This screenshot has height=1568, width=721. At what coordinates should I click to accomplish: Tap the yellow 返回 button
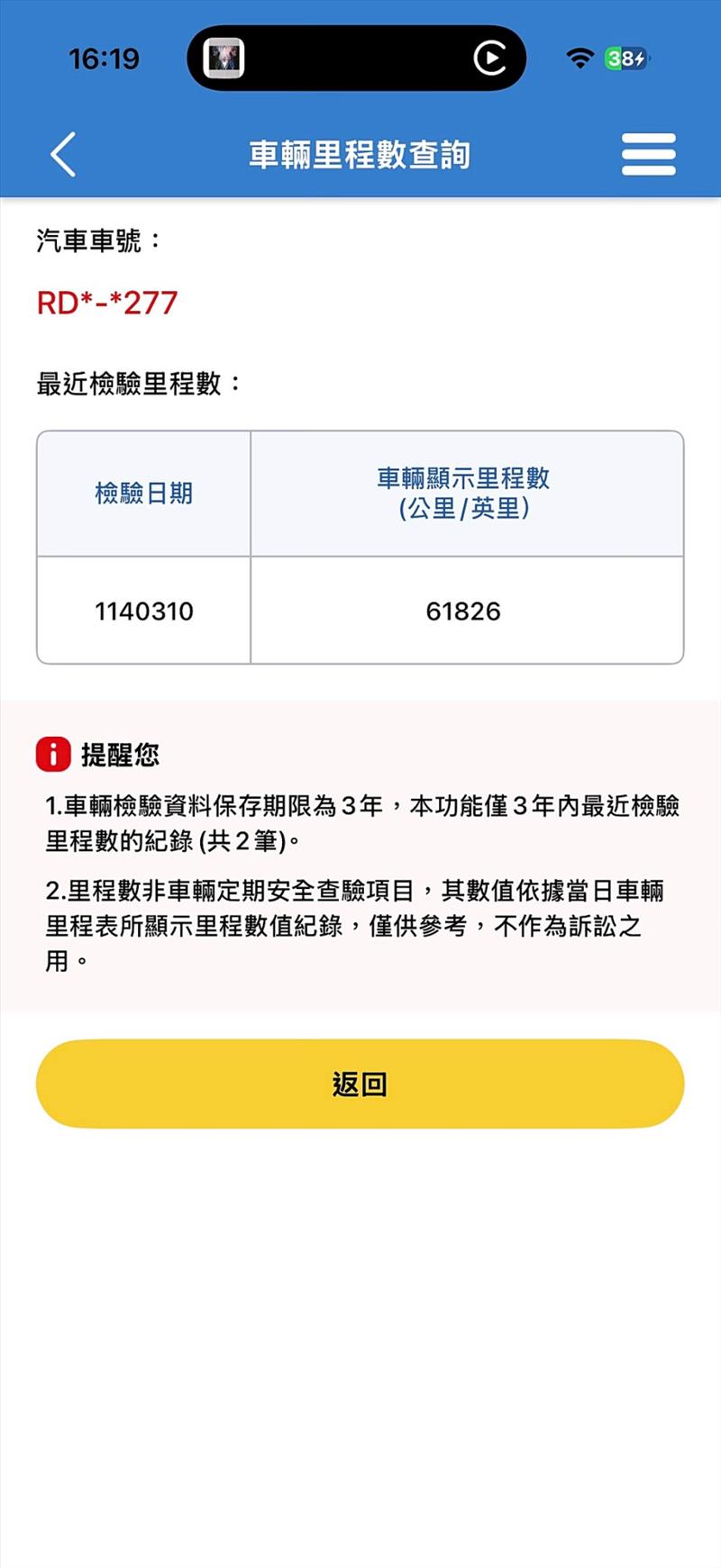click(x=360, y=1083)
